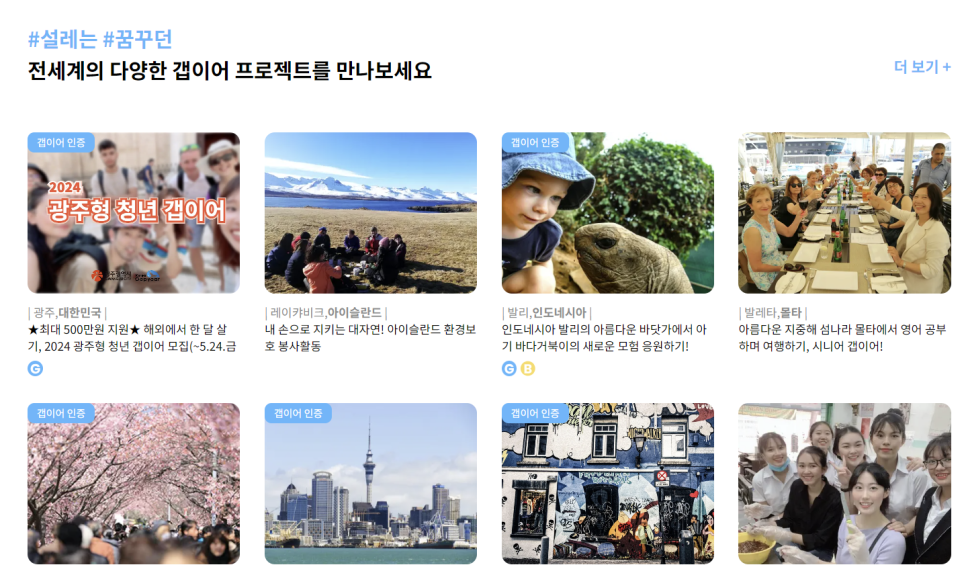Screen dimensions: 966x569
Task: Tap the 더 보기 + link
Action: pyautogui.click(x=921, y=67)
